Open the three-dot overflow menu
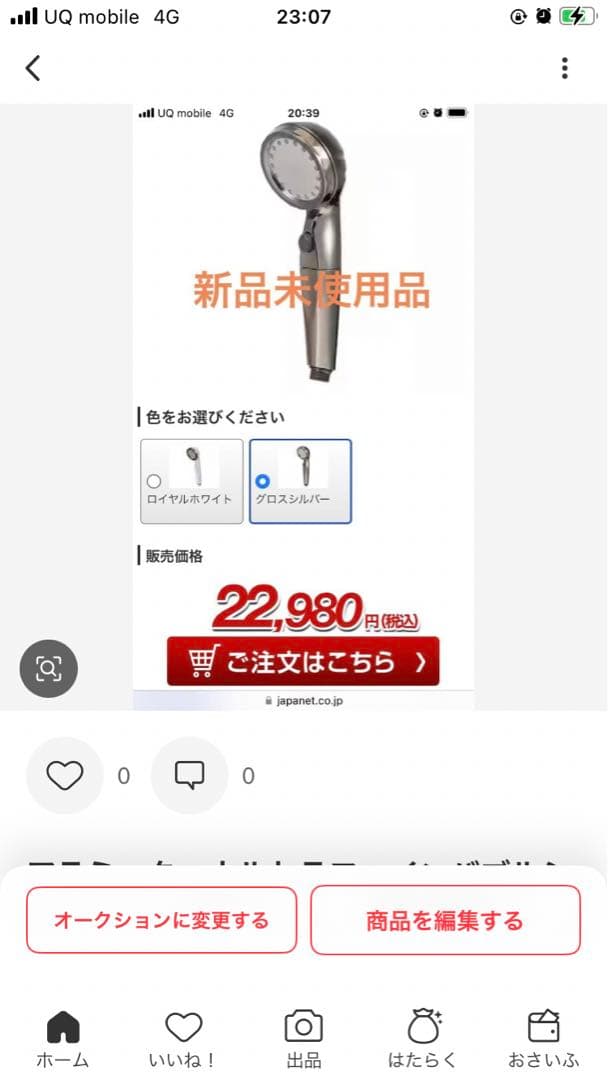 point(565,68)
